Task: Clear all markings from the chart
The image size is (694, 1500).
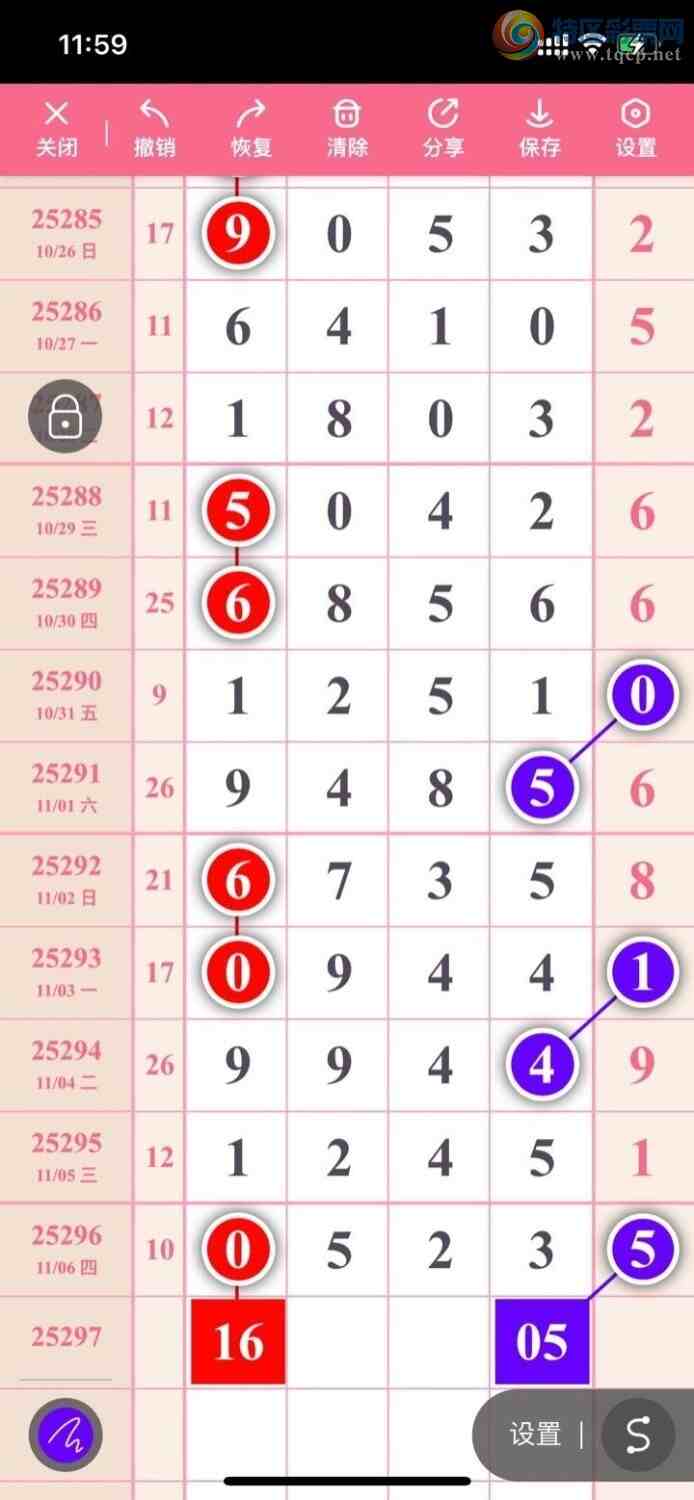Action: [347, 129]
